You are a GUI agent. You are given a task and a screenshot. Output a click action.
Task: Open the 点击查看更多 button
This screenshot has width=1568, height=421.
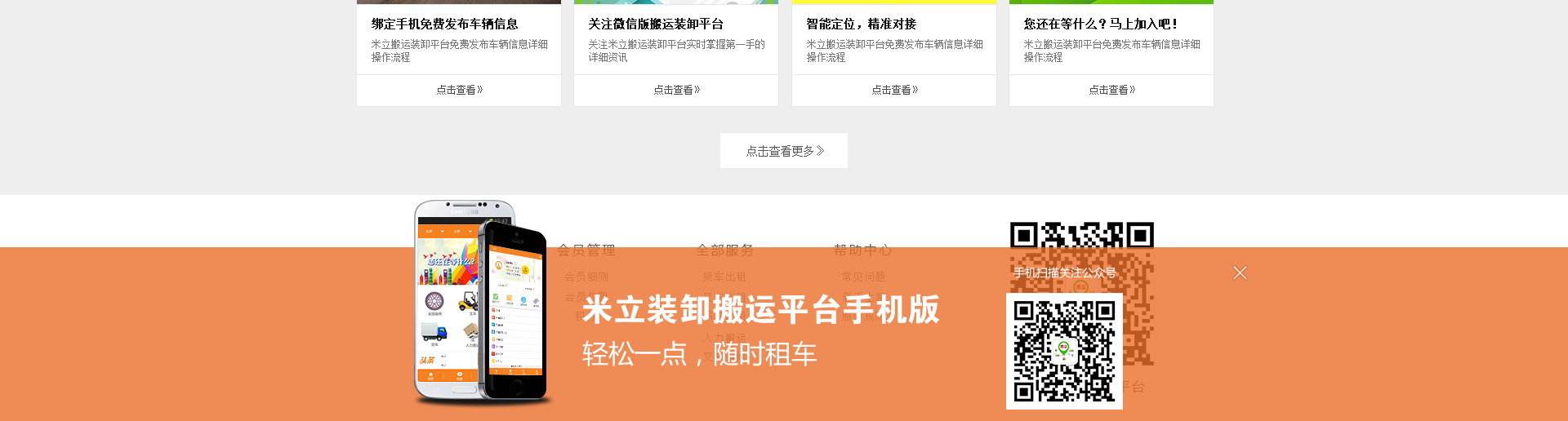tap(784, 151)
